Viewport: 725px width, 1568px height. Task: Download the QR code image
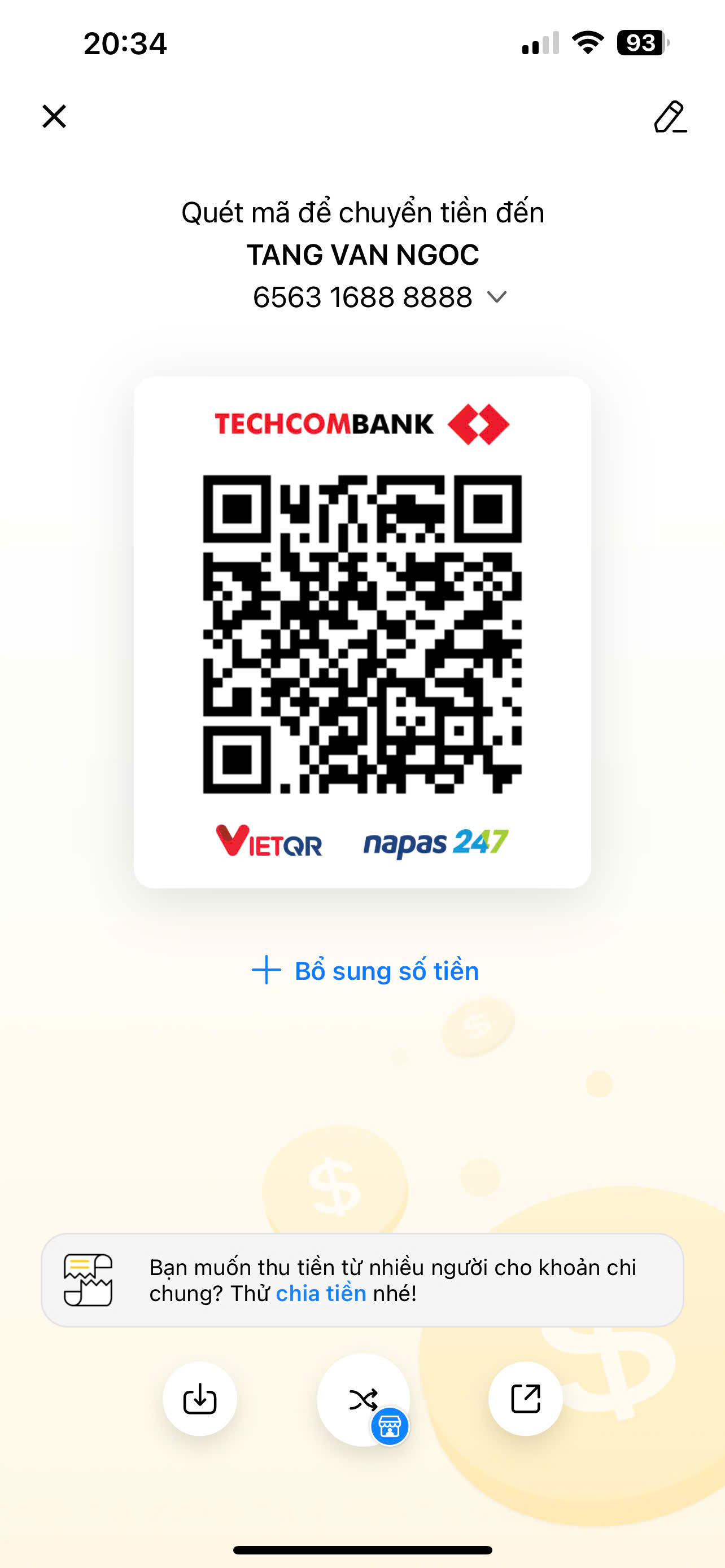[x=200, y=1399]
